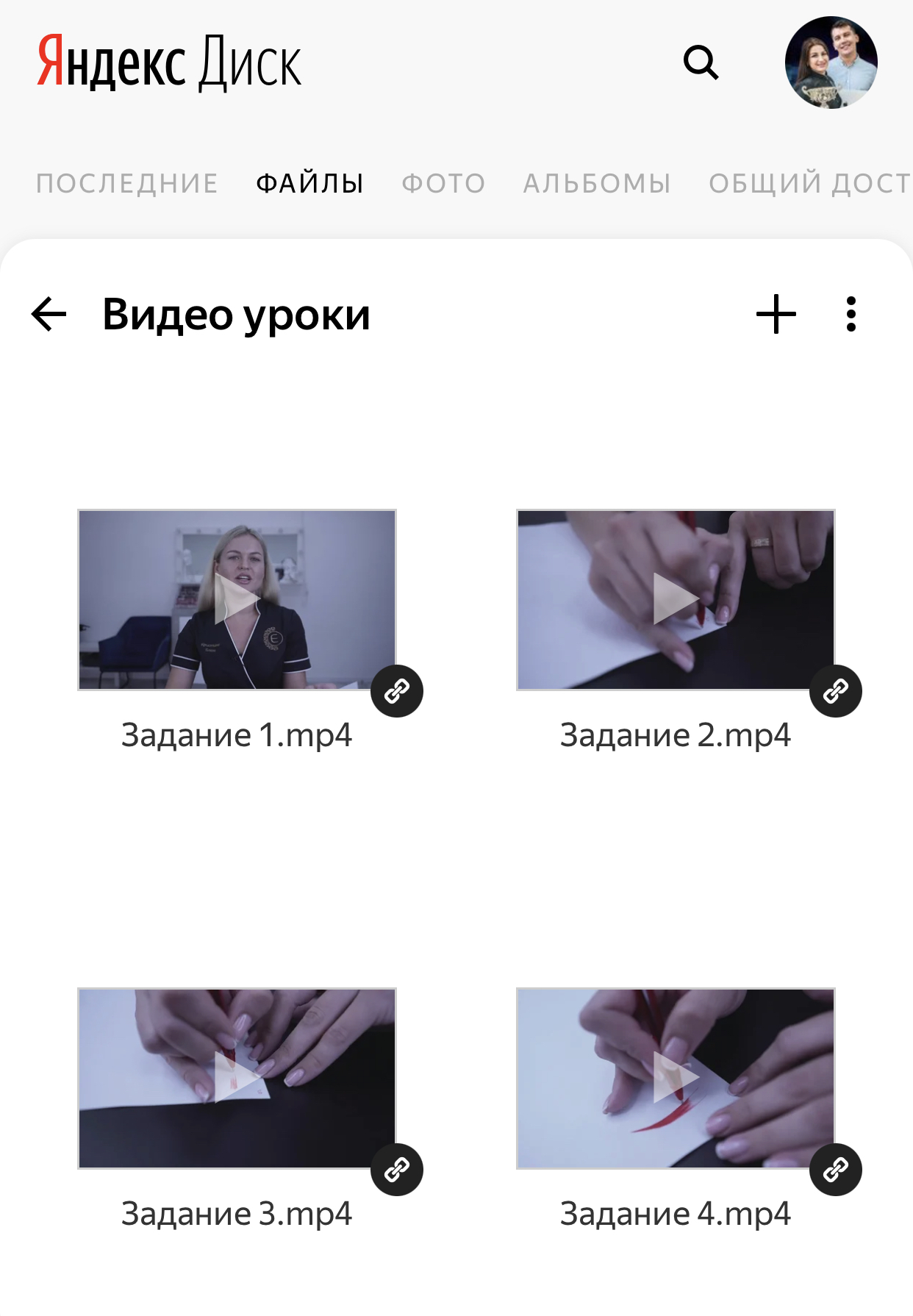Open the Общий доступ tab
The height and width of the screenshot is (1316, 913).
click(809, 183)
